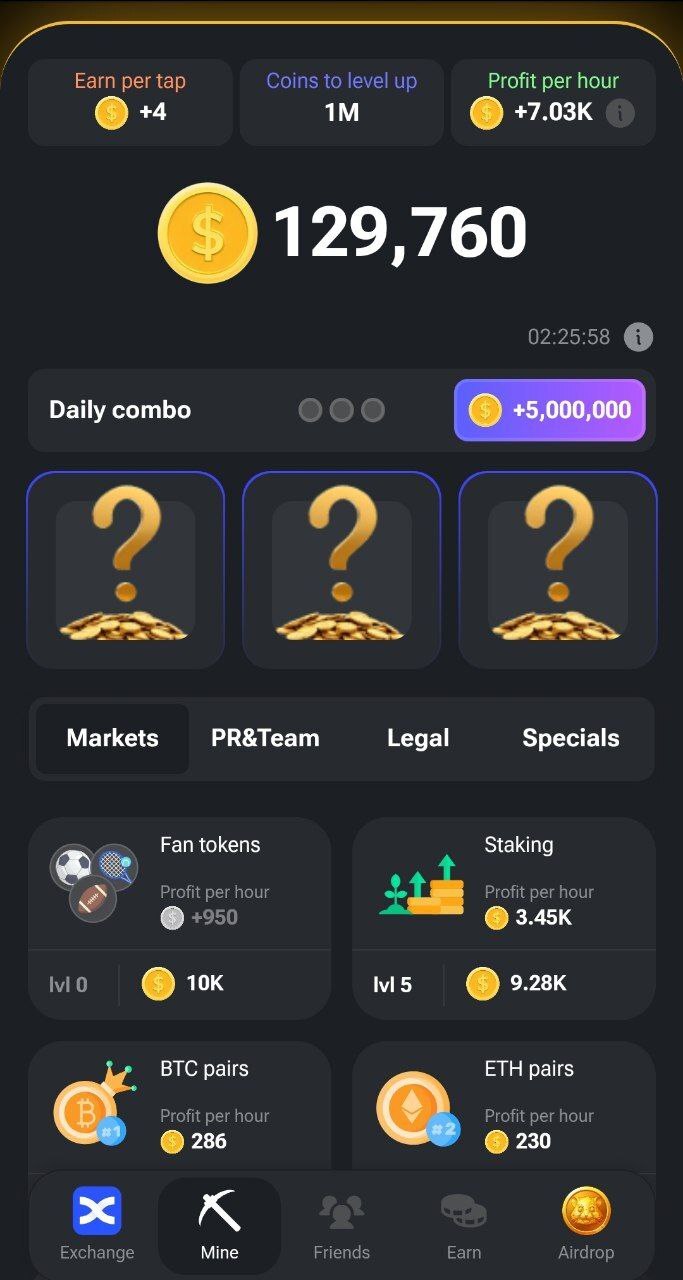Open the Airdrop section
This screenshot has height=1280, width=683.
tap(586, 1224)
